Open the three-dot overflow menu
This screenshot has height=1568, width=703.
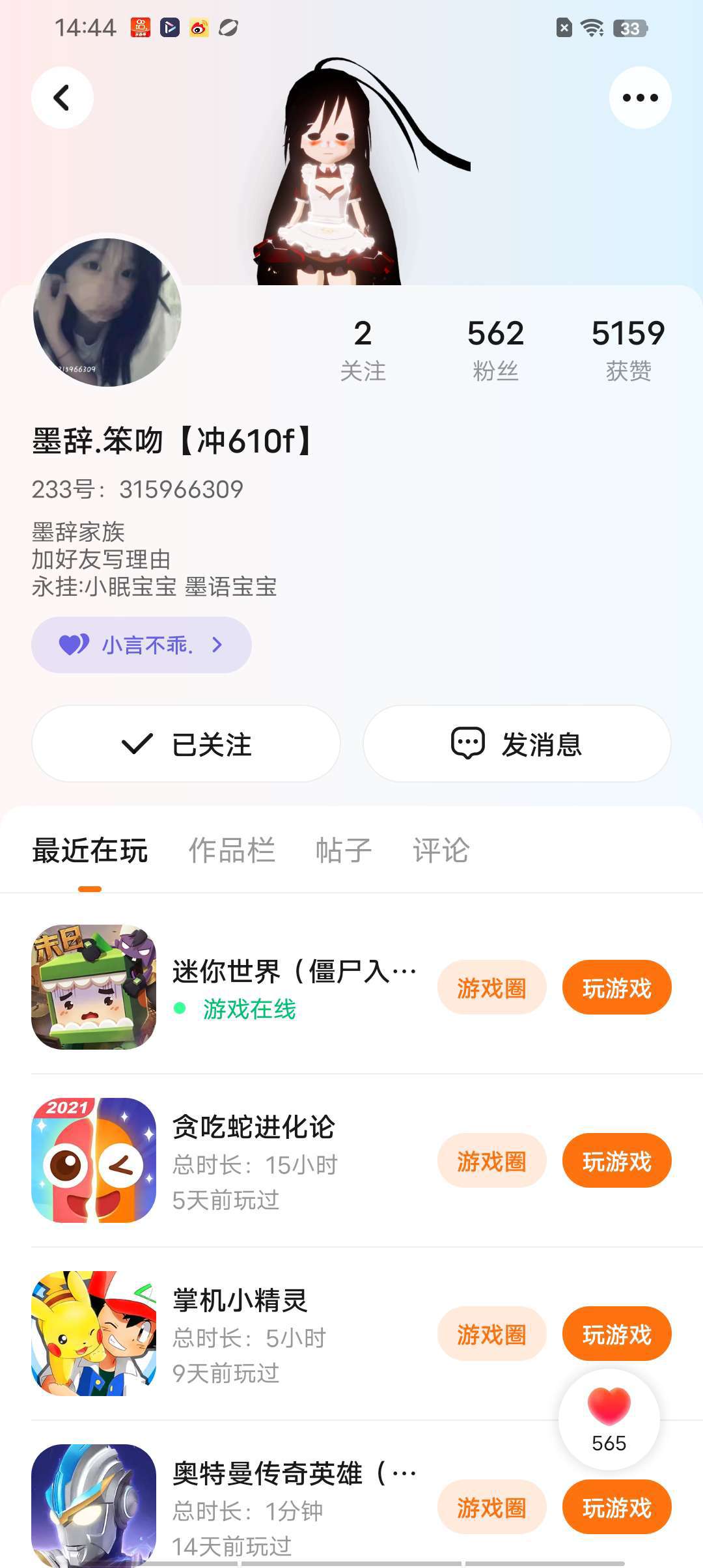[640, 98]
